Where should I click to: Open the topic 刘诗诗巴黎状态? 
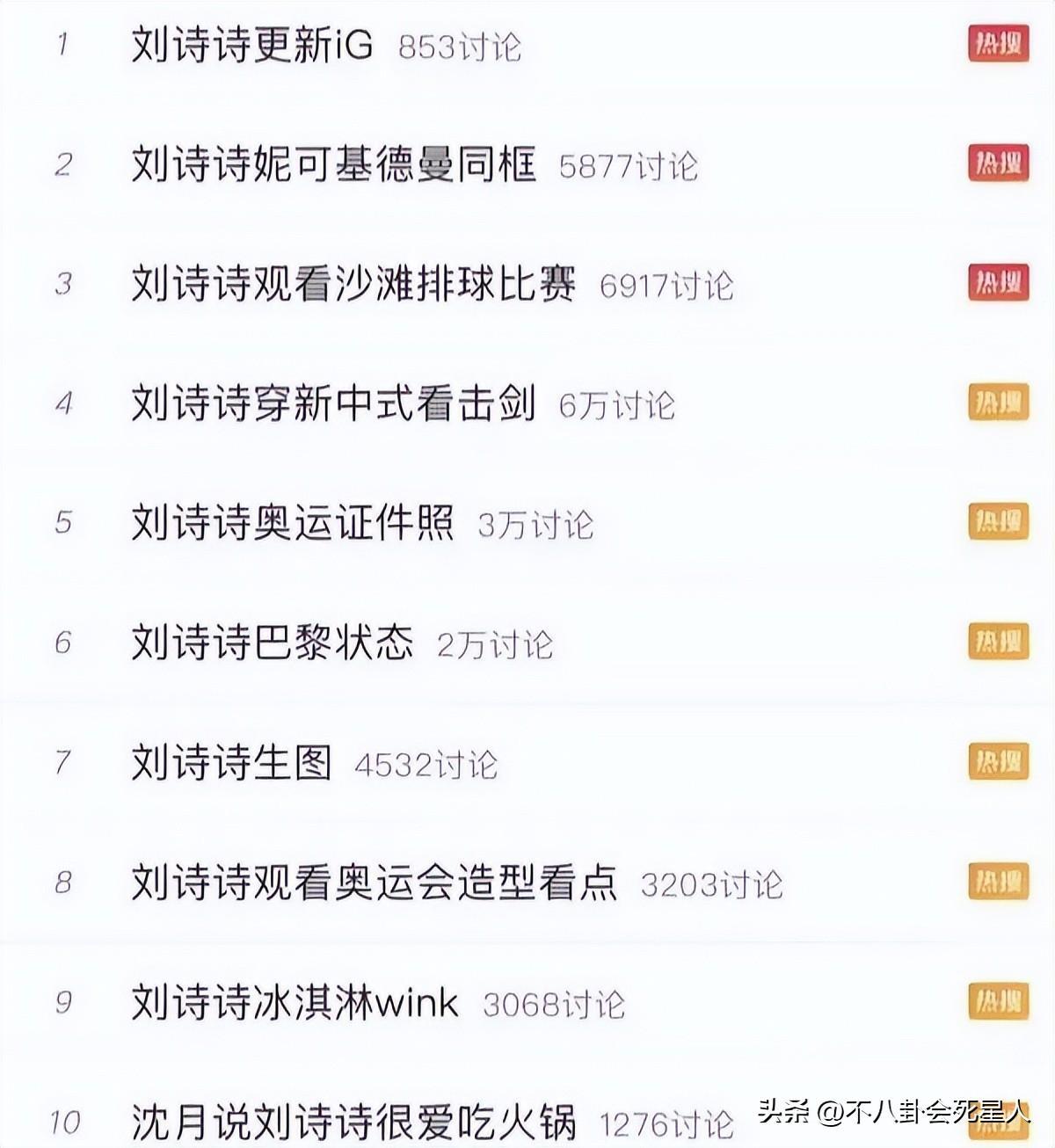273,643
